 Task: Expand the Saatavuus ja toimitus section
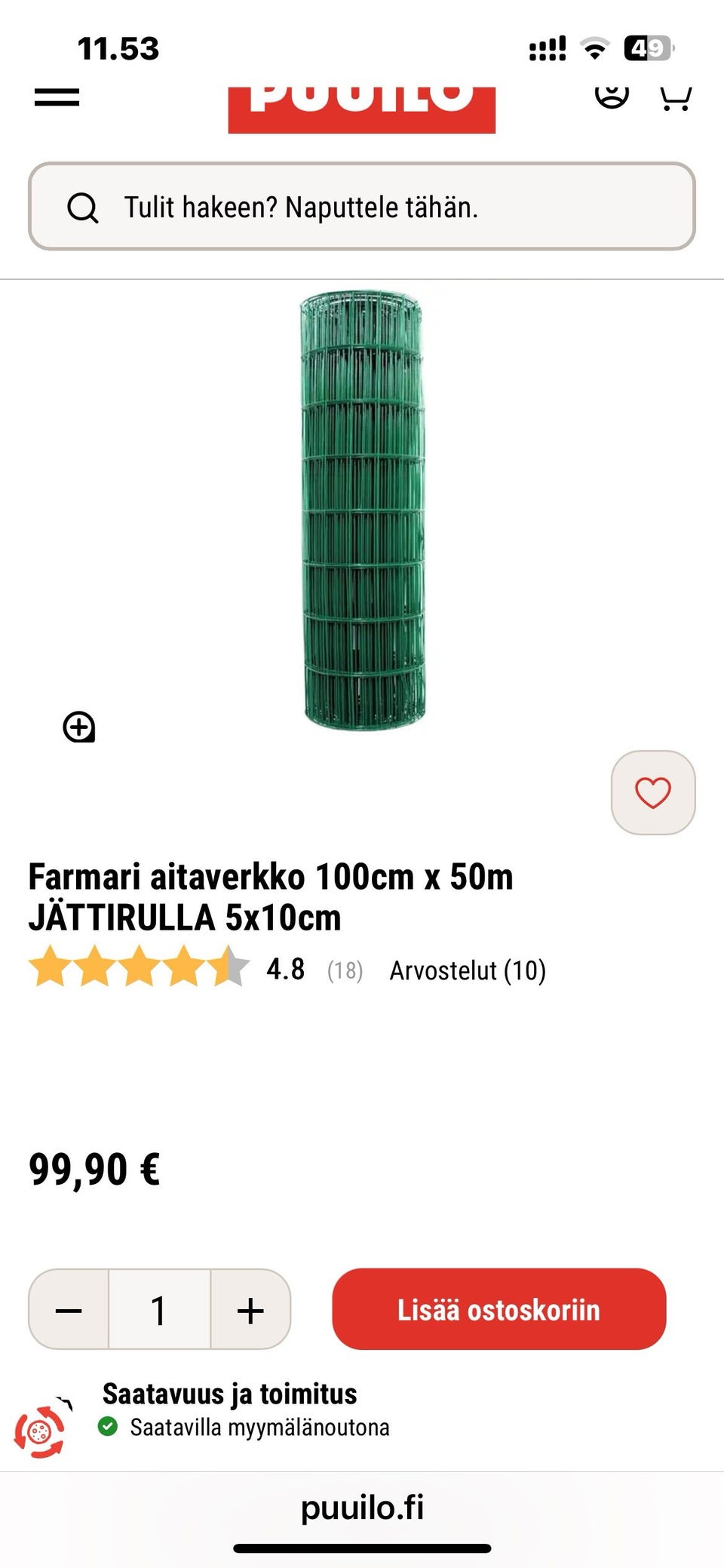tap(230, 1394)
